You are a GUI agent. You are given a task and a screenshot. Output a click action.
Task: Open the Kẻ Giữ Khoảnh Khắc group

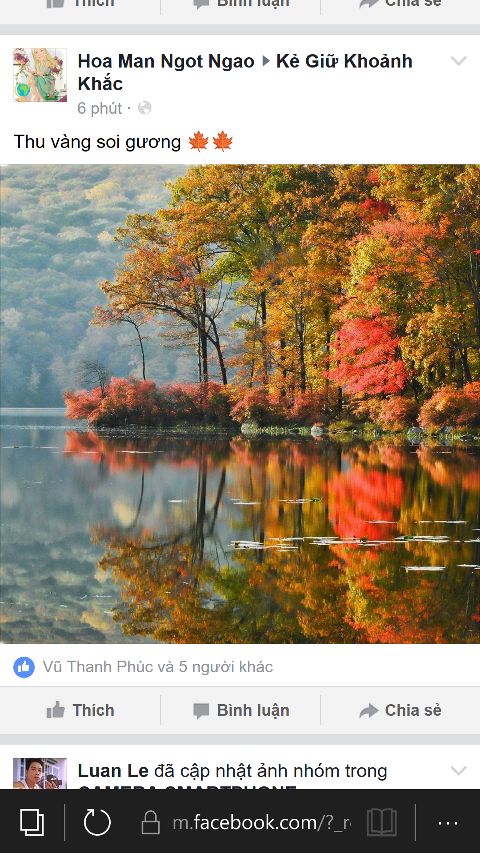[x=245, y=72]
